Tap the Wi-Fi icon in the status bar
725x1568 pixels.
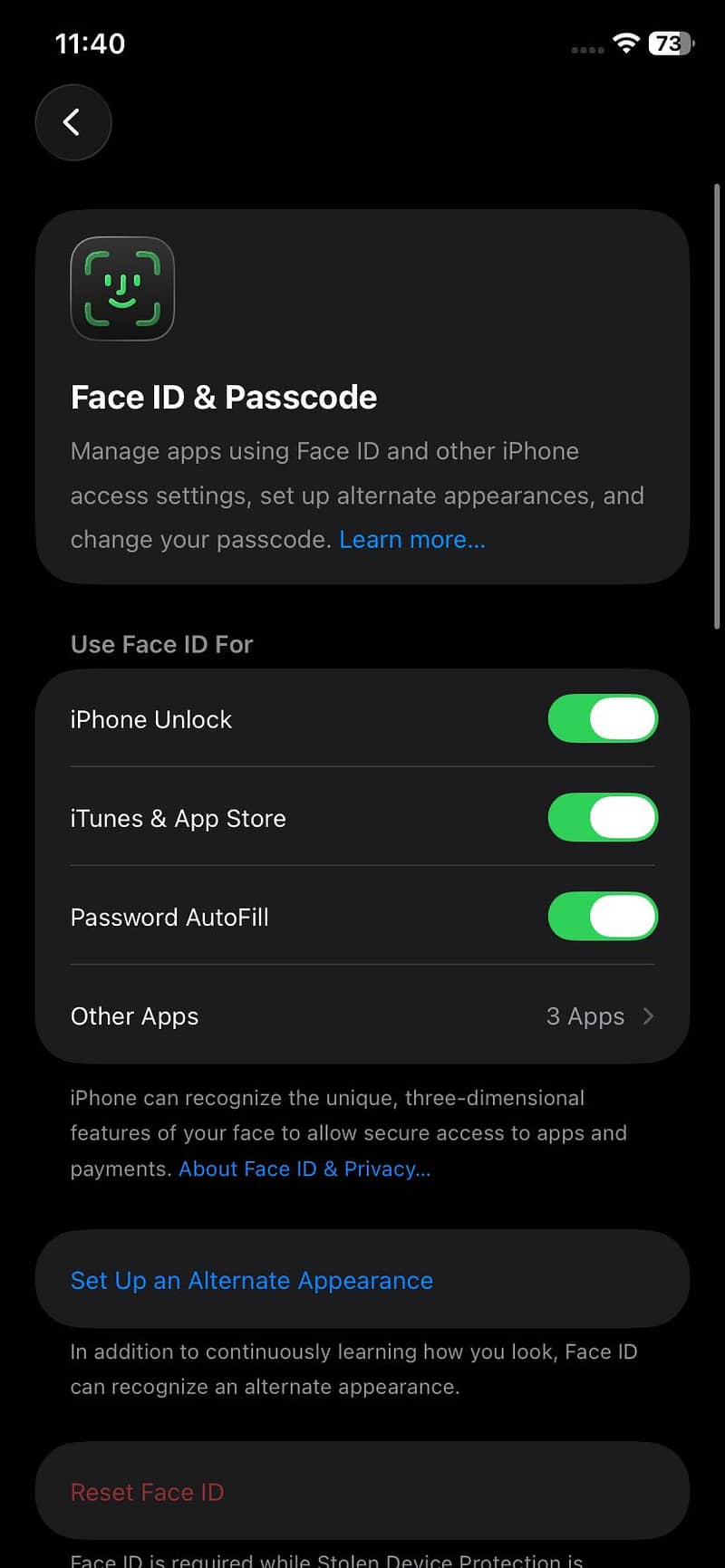click(626, 43)
